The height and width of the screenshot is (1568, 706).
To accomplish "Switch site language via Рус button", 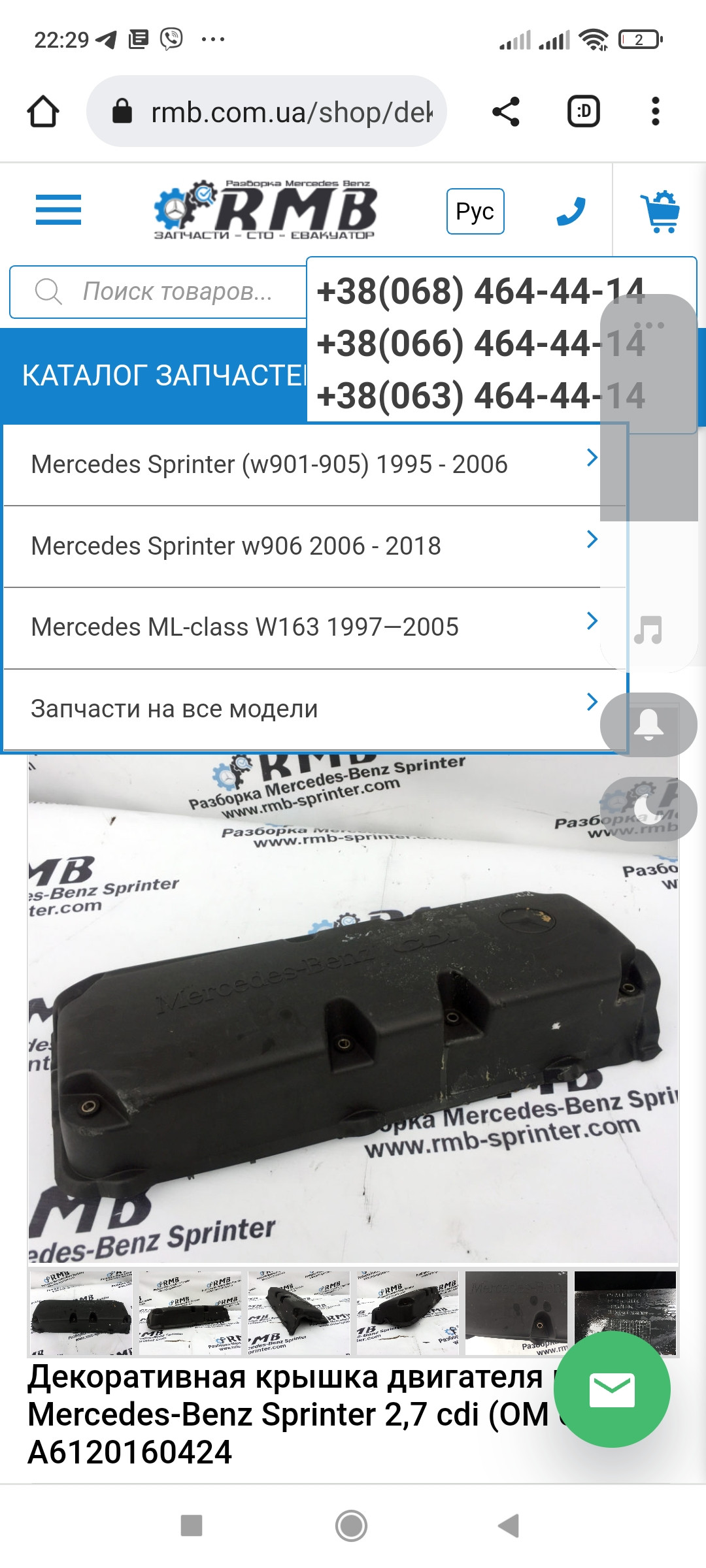I will (x=475, y=211).
